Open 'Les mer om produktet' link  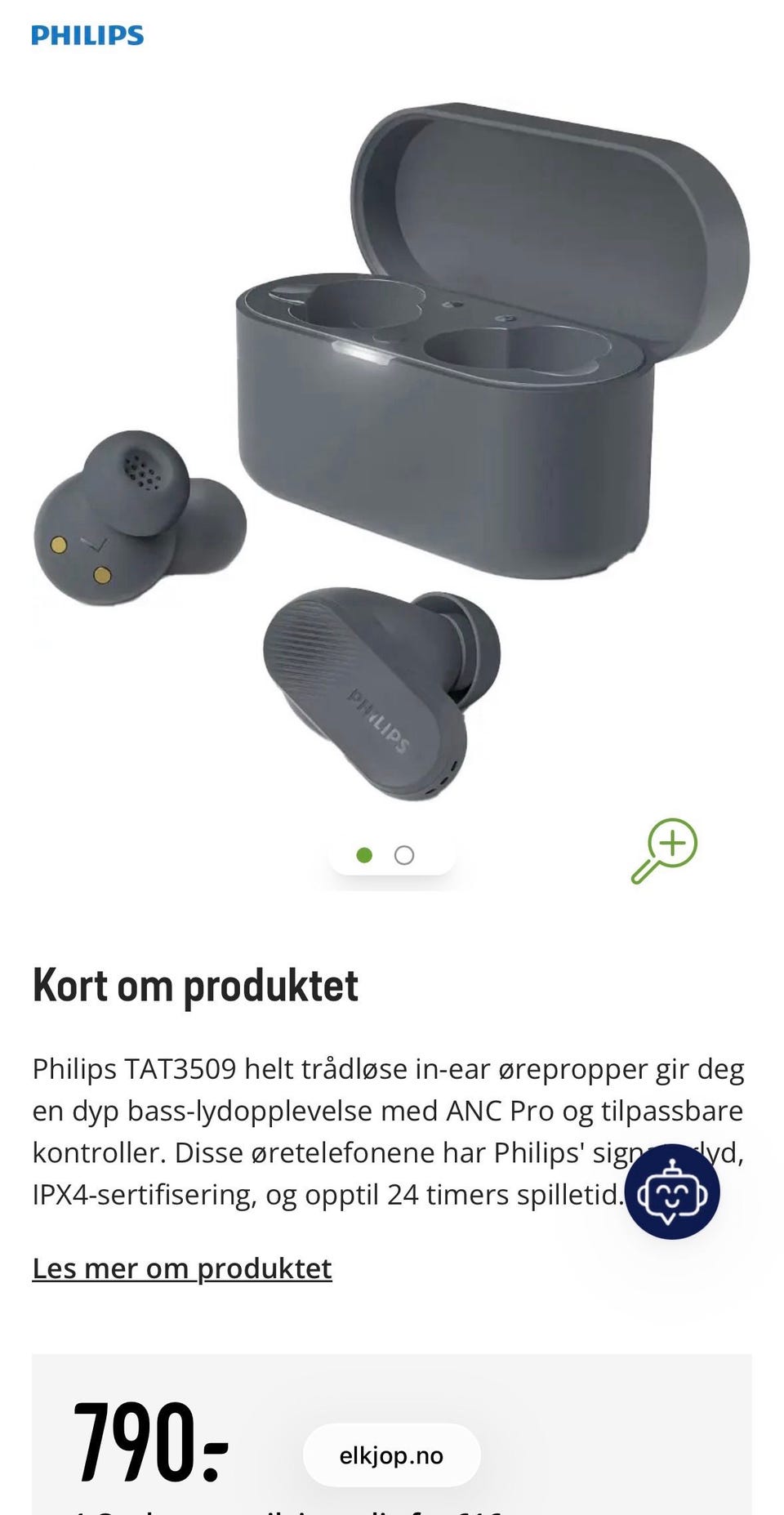pyautogui.click(x=182, y=1268)
